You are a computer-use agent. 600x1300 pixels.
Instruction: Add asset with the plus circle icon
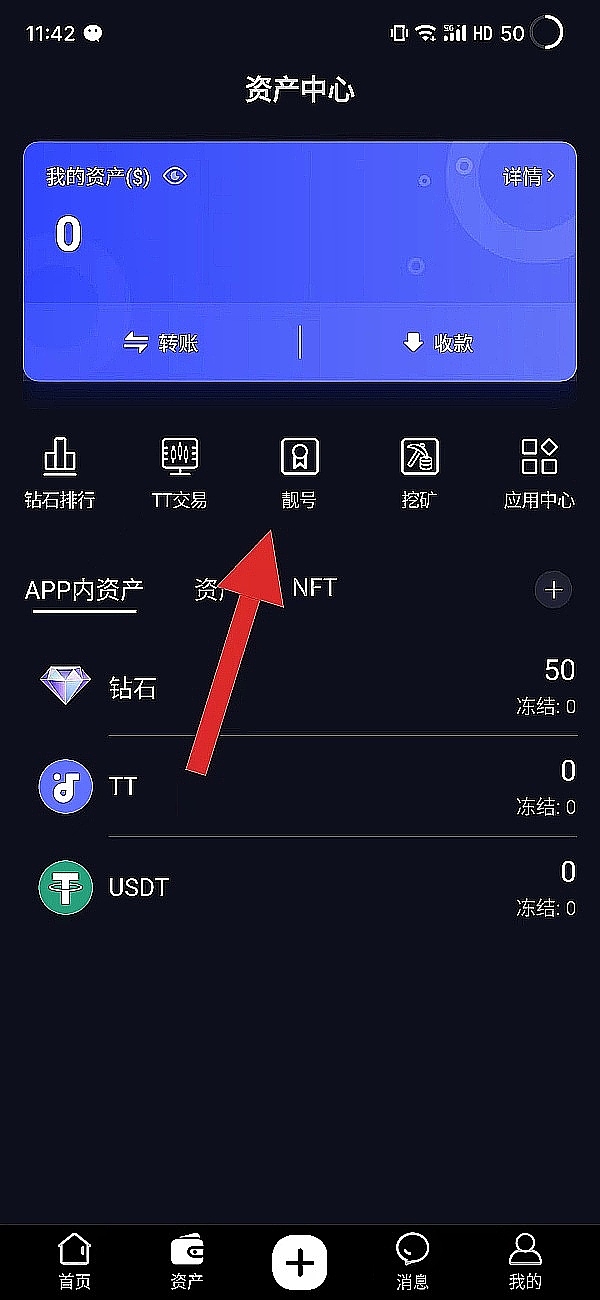pyautogui.click(x=554, y=590)
